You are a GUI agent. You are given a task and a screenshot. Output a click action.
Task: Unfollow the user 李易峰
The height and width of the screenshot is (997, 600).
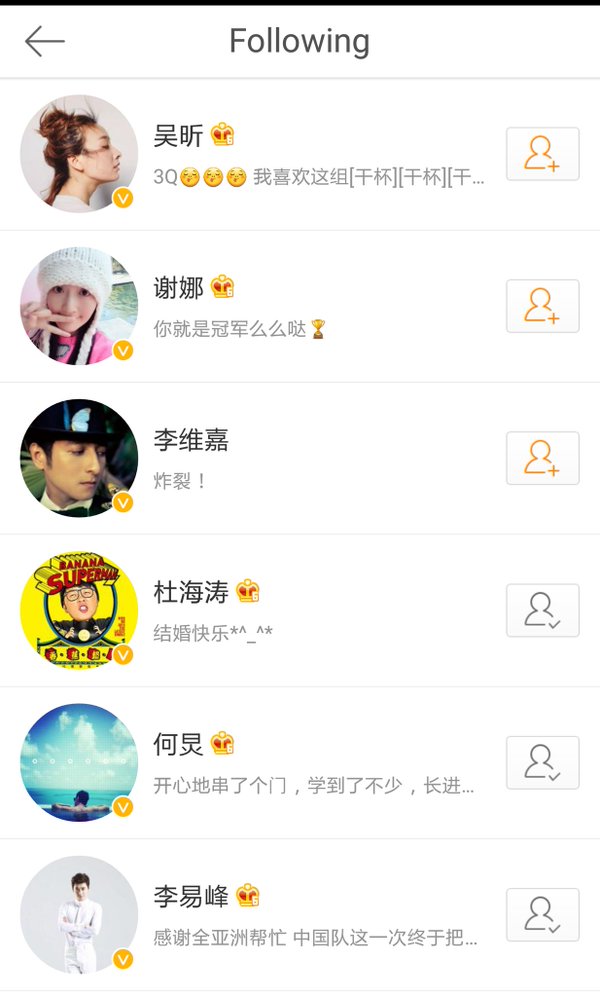tap(542, 914)
